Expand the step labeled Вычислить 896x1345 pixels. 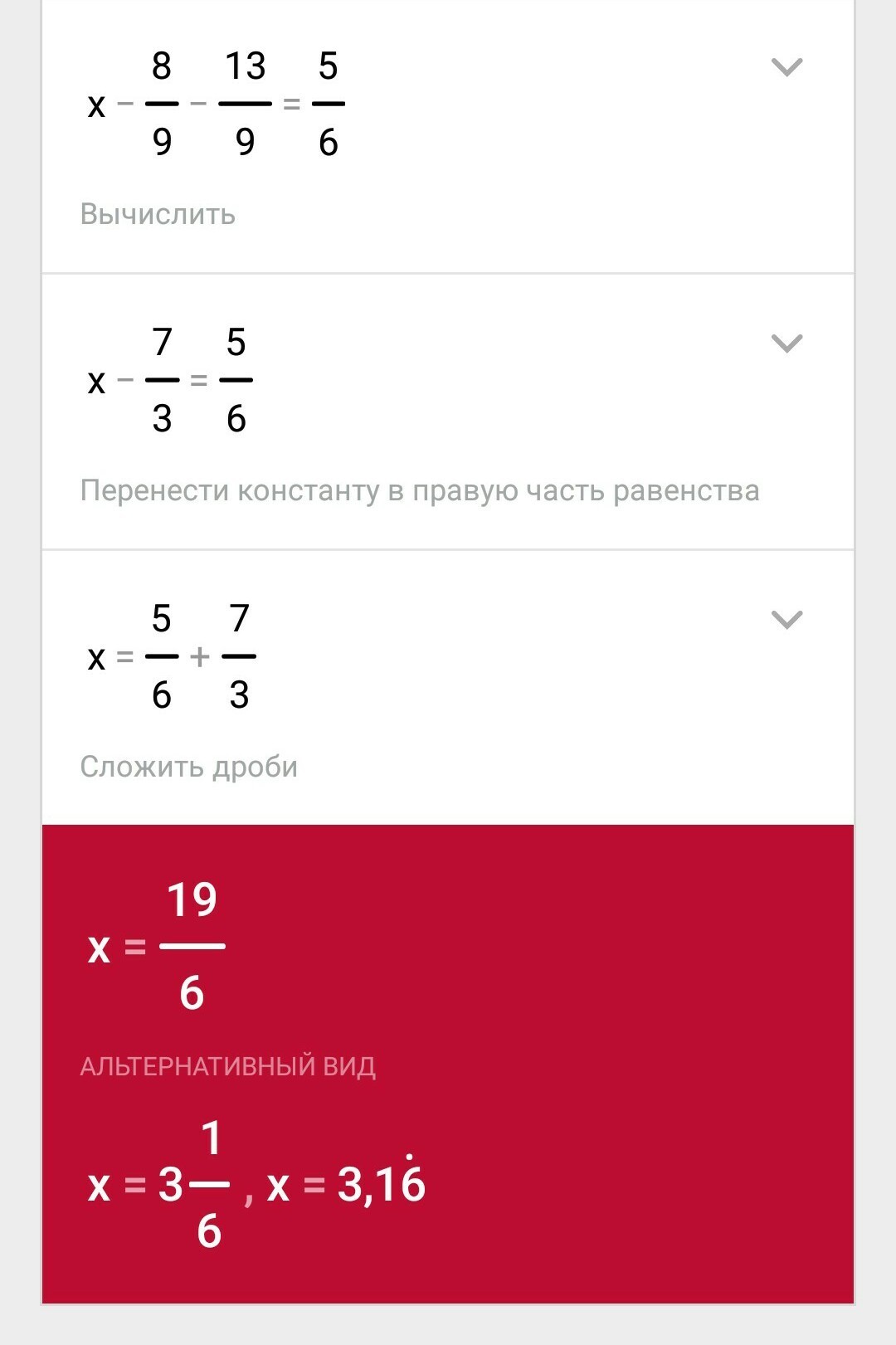pos(786,67)
